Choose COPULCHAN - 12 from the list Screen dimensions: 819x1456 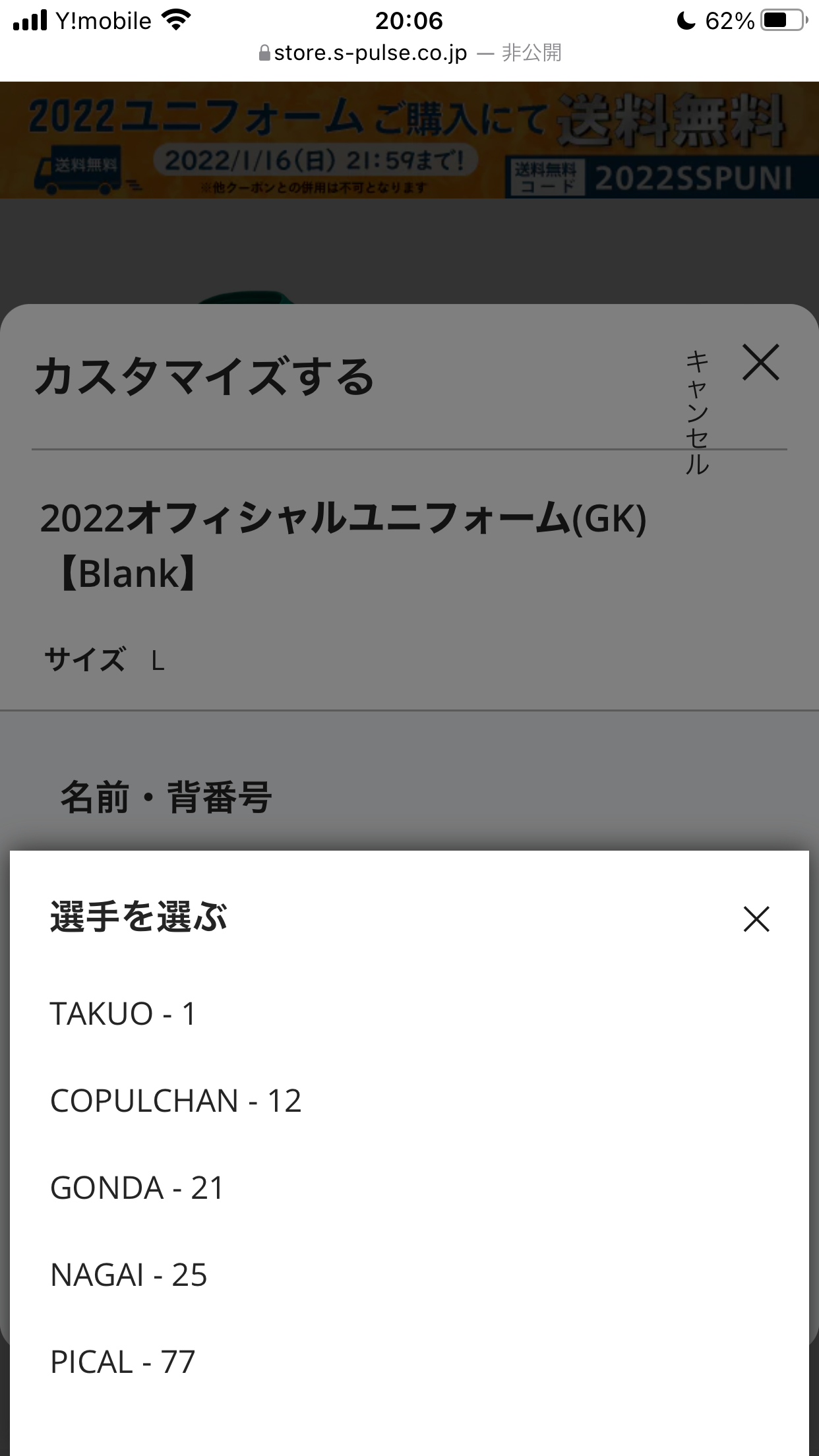409,1101
